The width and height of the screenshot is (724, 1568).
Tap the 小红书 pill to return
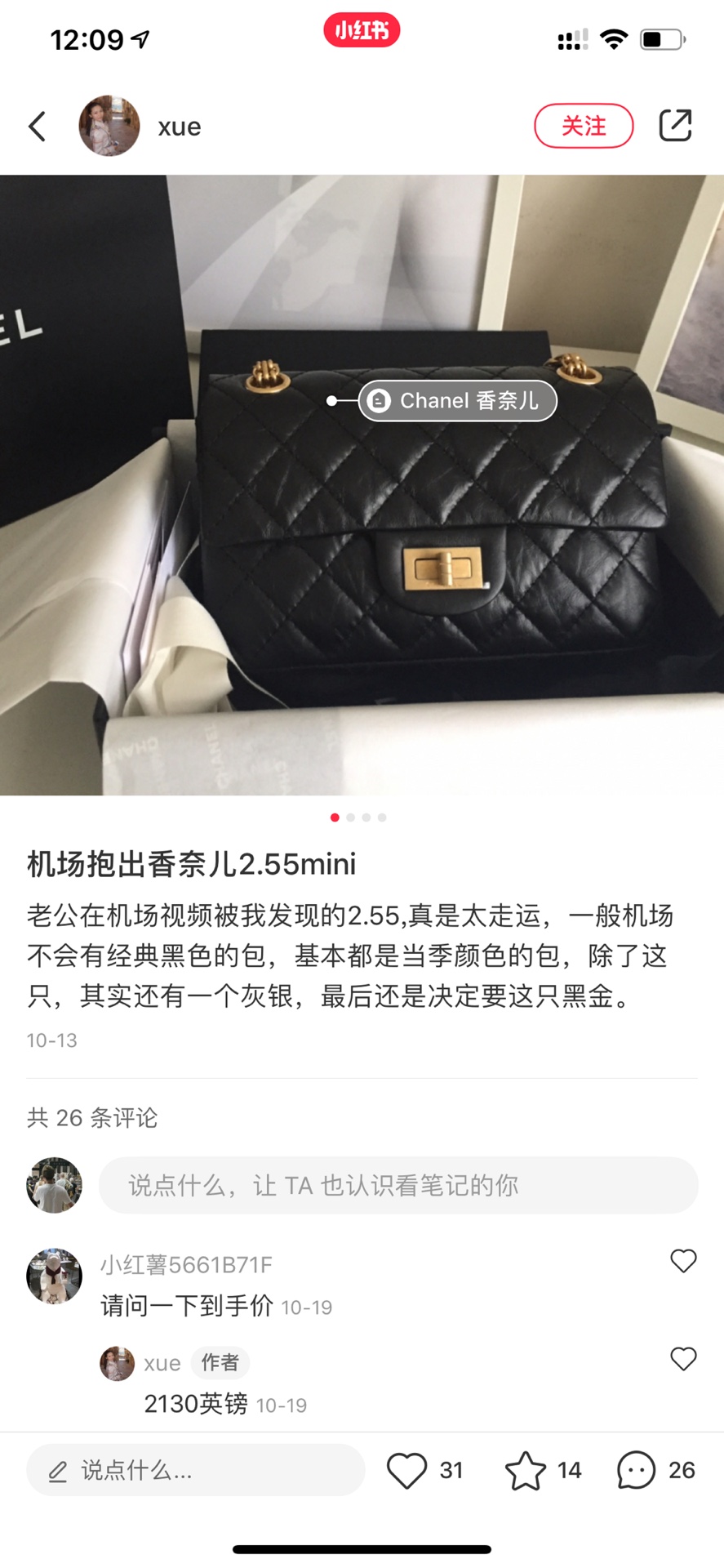tap(362, 30)
